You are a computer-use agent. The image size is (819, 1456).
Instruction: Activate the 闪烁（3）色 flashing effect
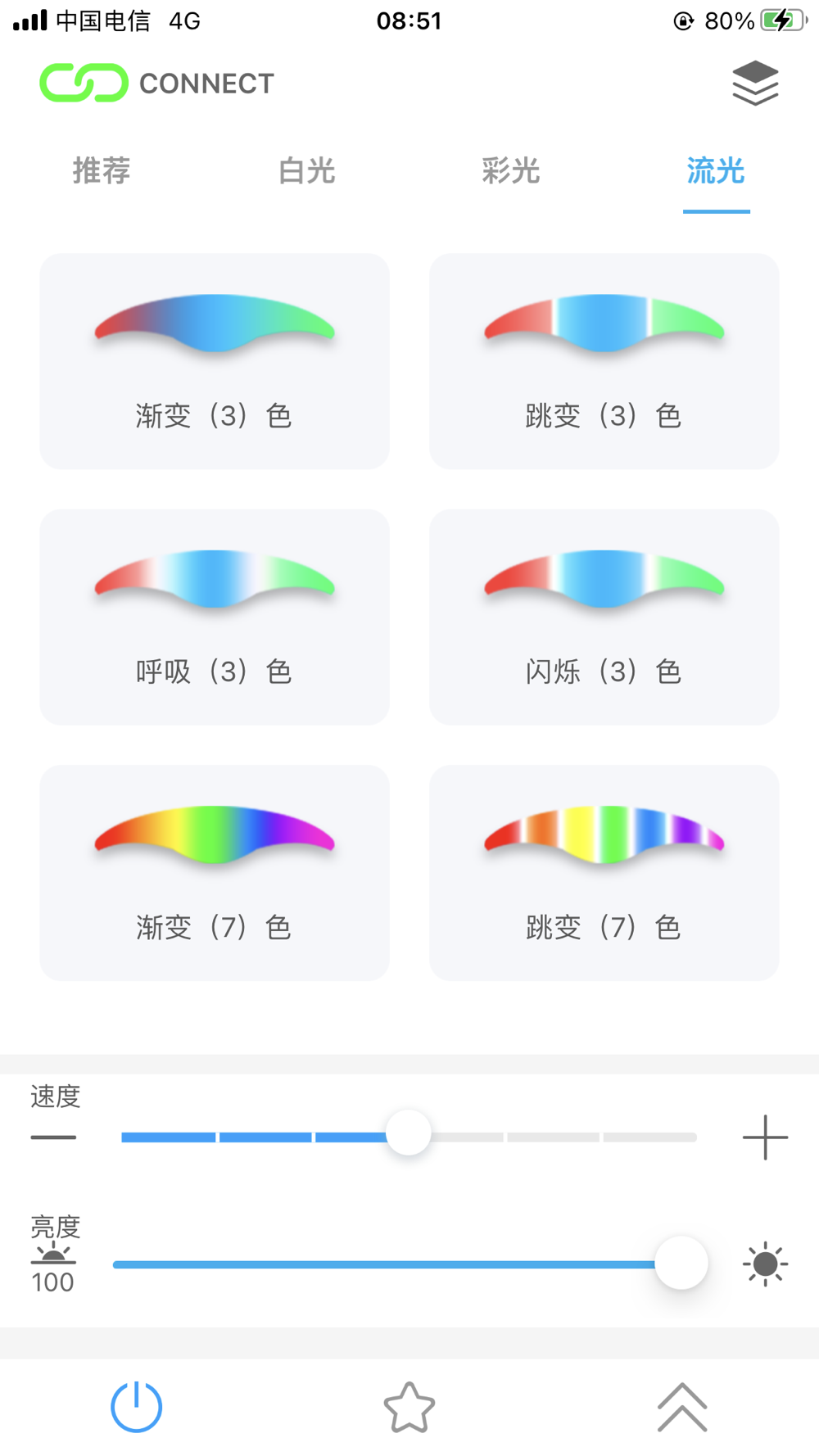tap(604, 617)
